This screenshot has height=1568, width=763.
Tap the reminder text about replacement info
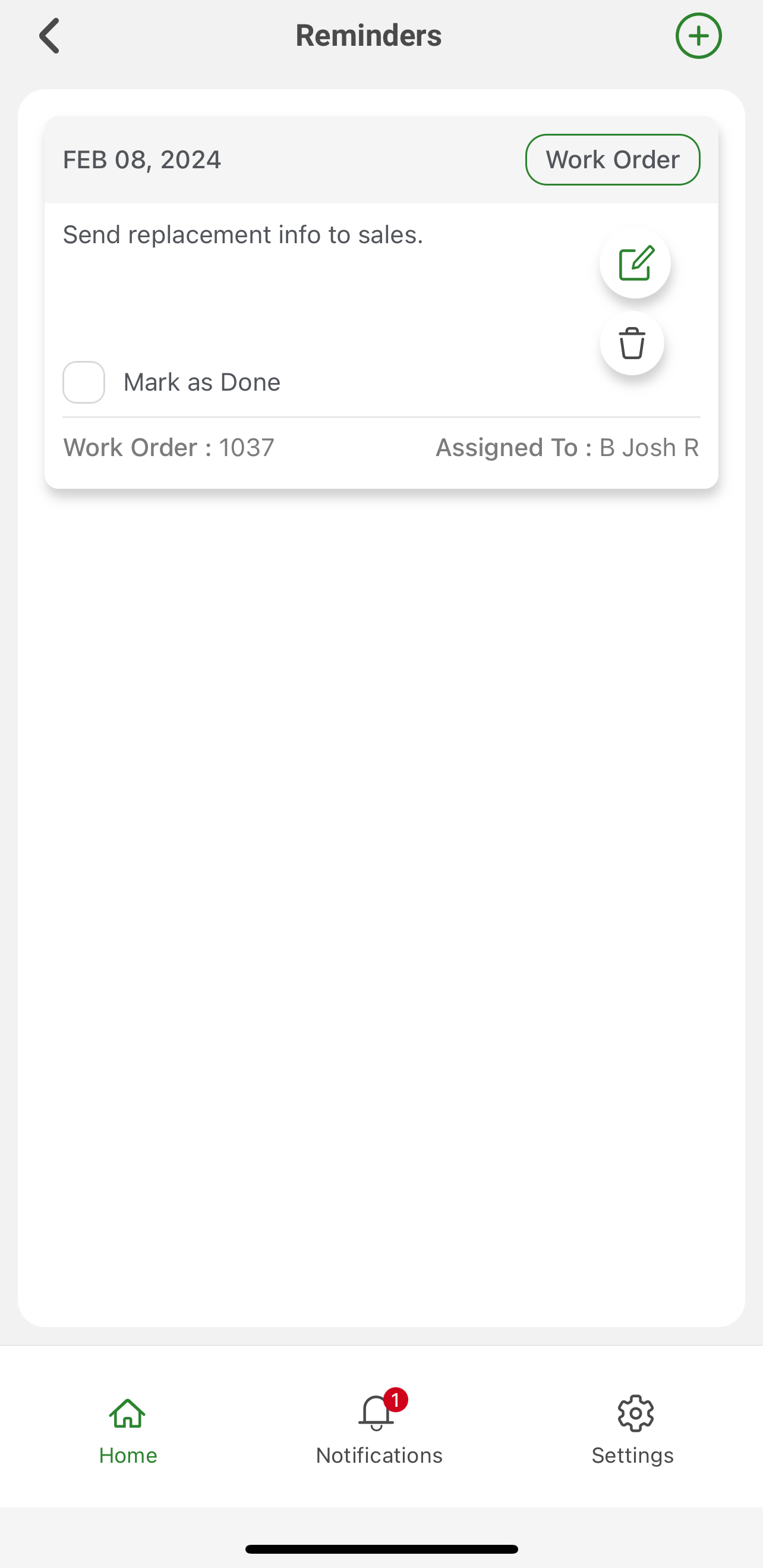242,234
